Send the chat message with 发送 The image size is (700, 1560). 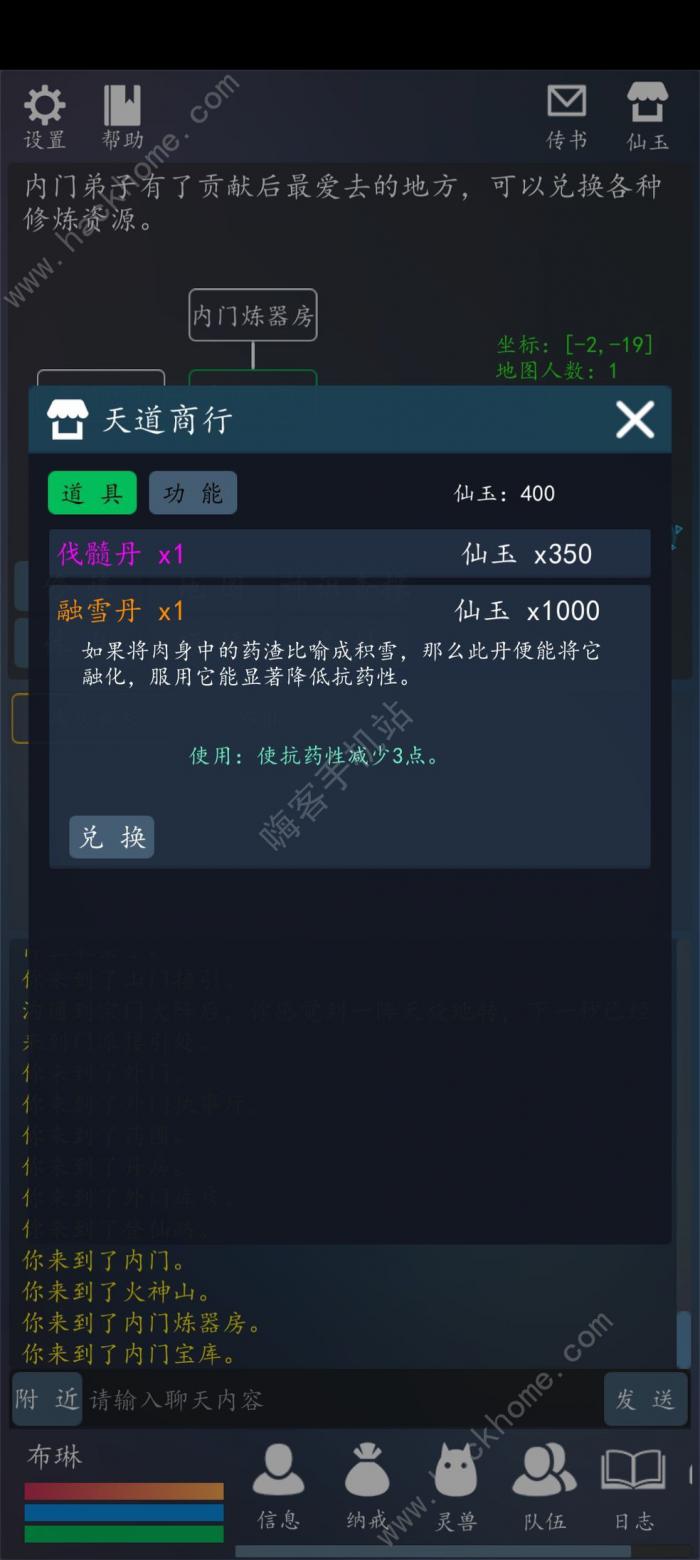pyautogui.click(x=645, y=1399)
